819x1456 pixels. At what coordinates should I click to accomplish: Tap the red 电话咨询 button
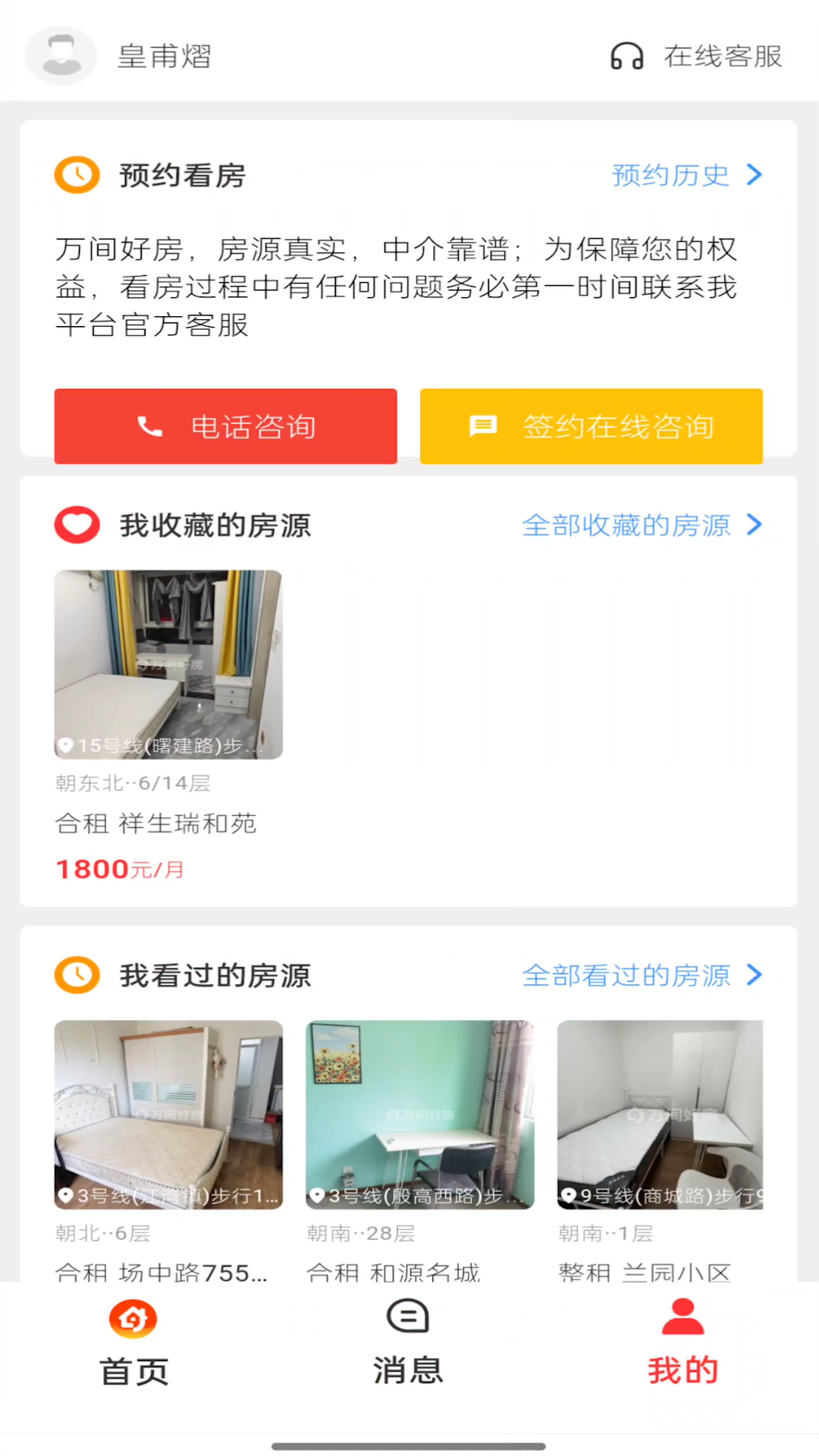click(225, 426)
